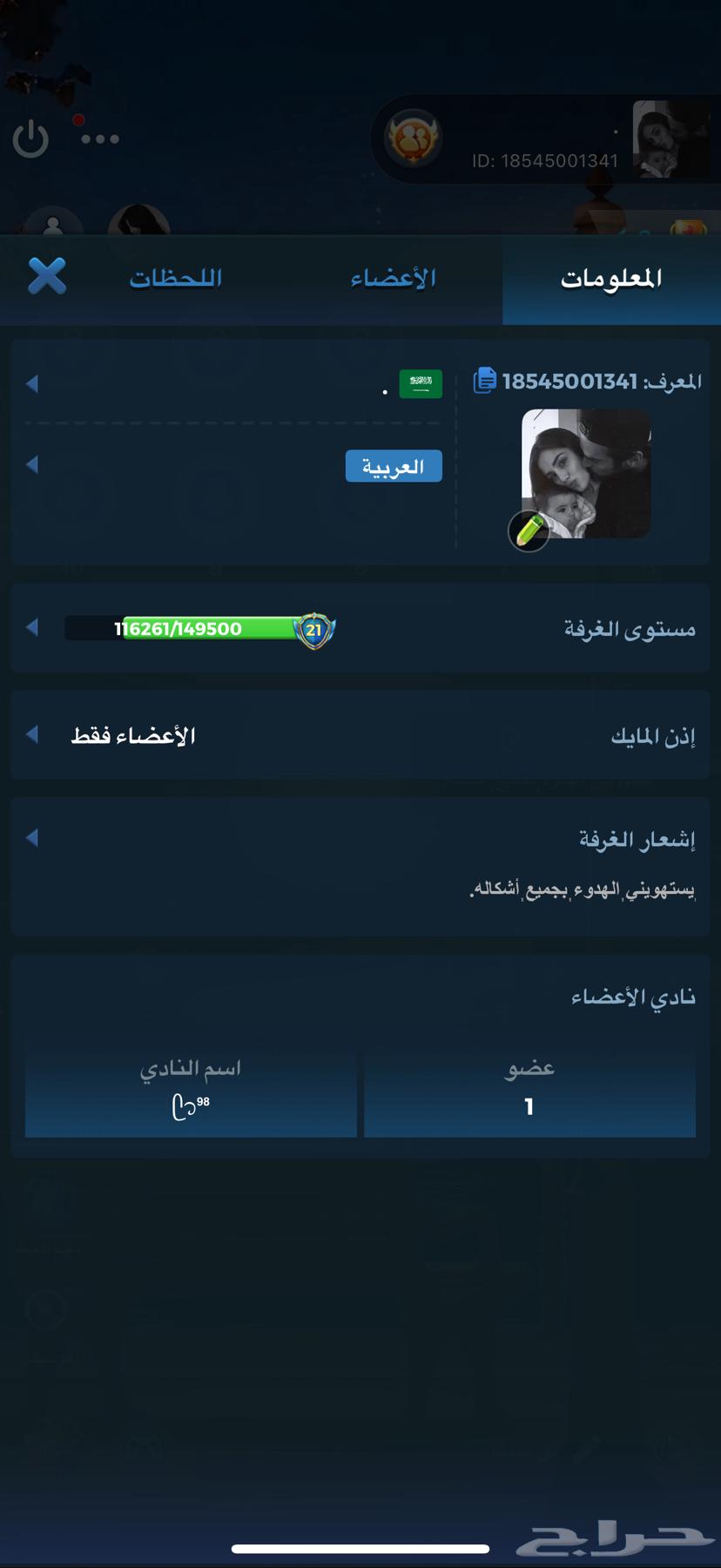Open the اسم النادي club name card
Viewport: 721px width, 1568px height.
(x=191, y=1093)
